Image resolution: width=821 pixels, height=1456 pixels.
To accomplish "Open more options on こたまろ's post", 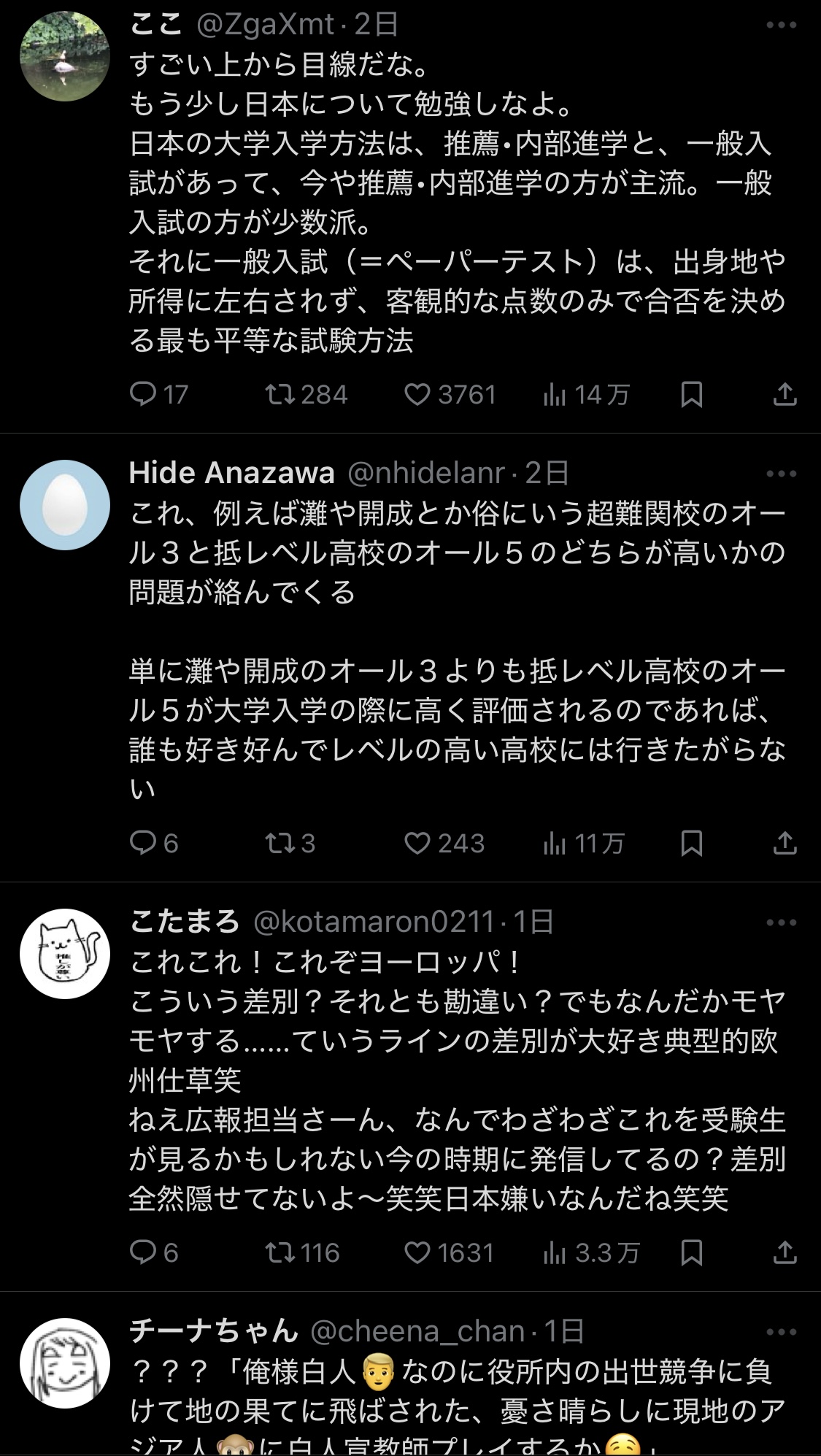I will pyautogui.click(x=781, y=922).
